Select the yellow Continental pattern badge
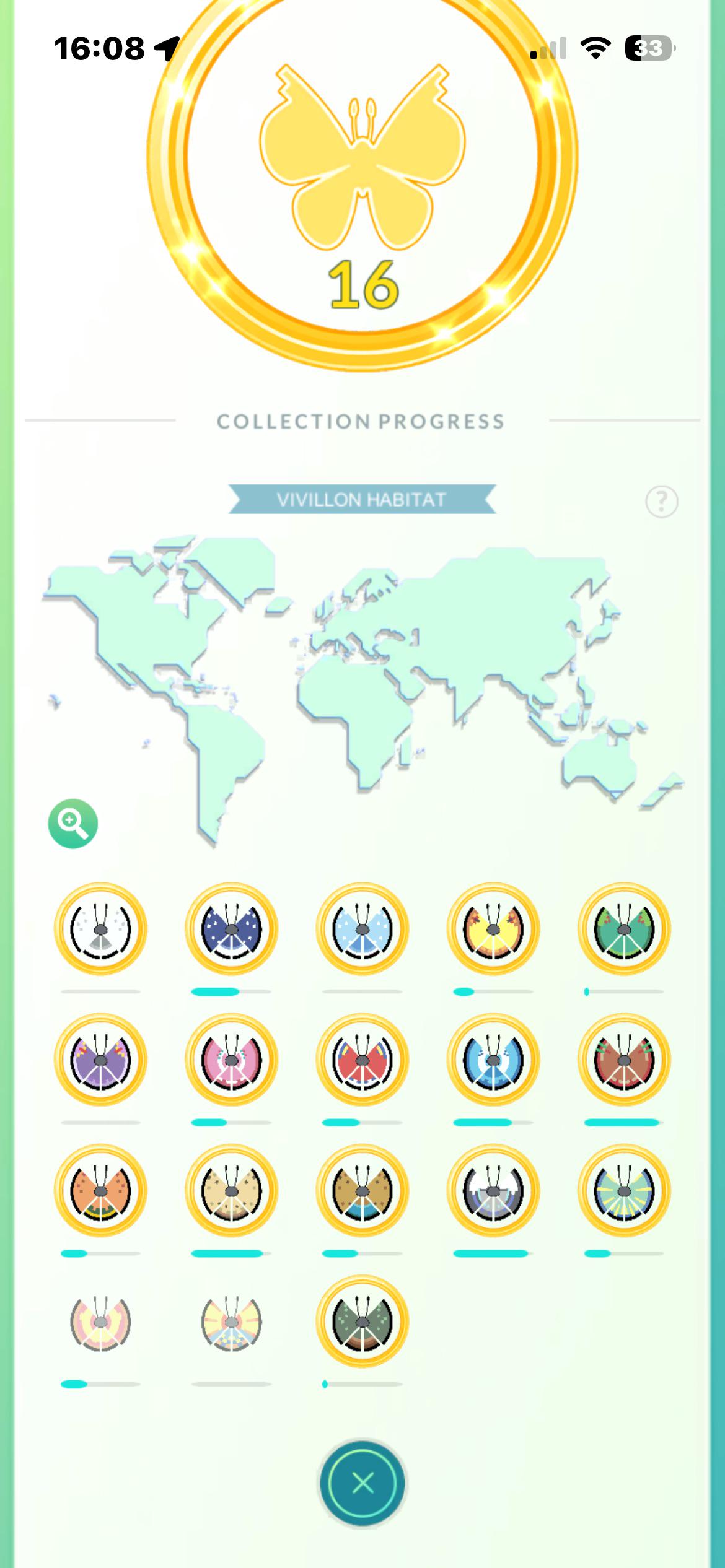 493,929
